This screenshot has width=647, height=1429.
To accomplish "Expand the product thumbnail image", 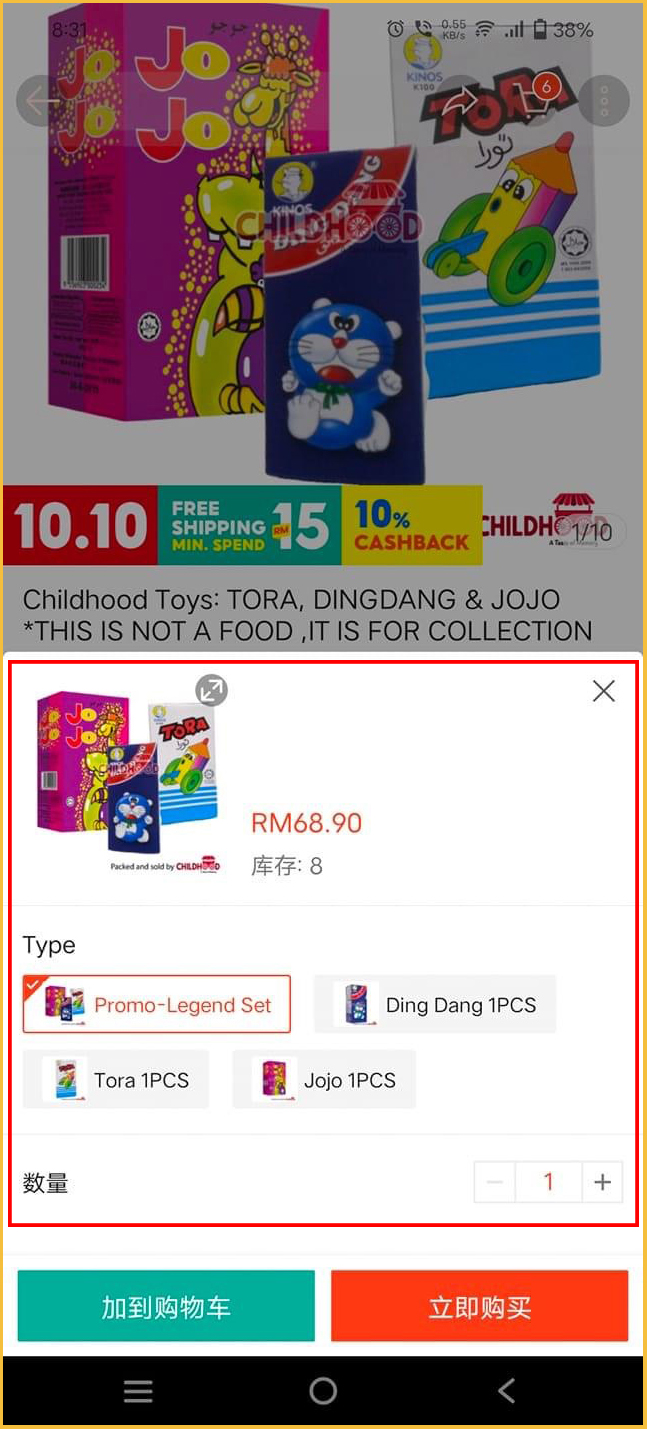I will coord(211,690).
